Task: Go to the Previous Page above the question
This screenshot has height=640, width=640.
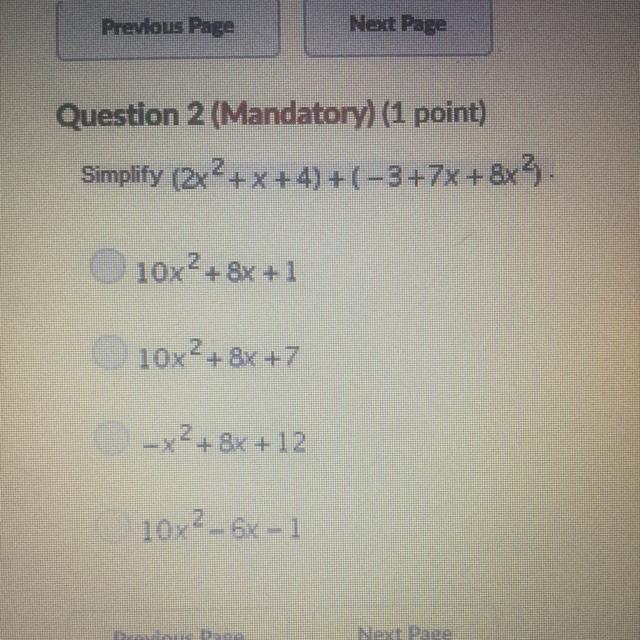Action: [x=167, y=28]
